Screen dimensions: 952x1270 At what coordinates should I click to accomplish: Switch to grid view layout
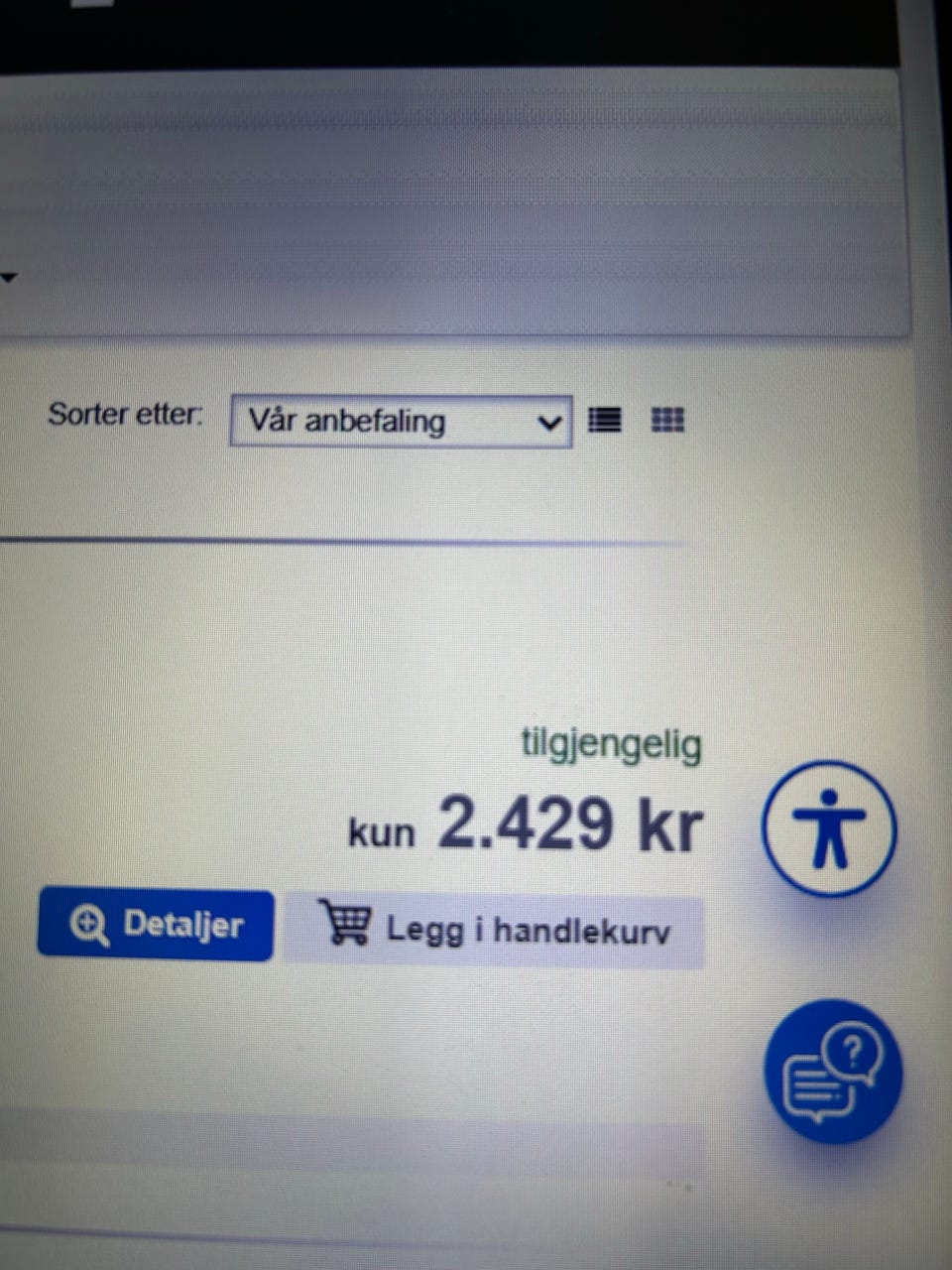(667, 421)
